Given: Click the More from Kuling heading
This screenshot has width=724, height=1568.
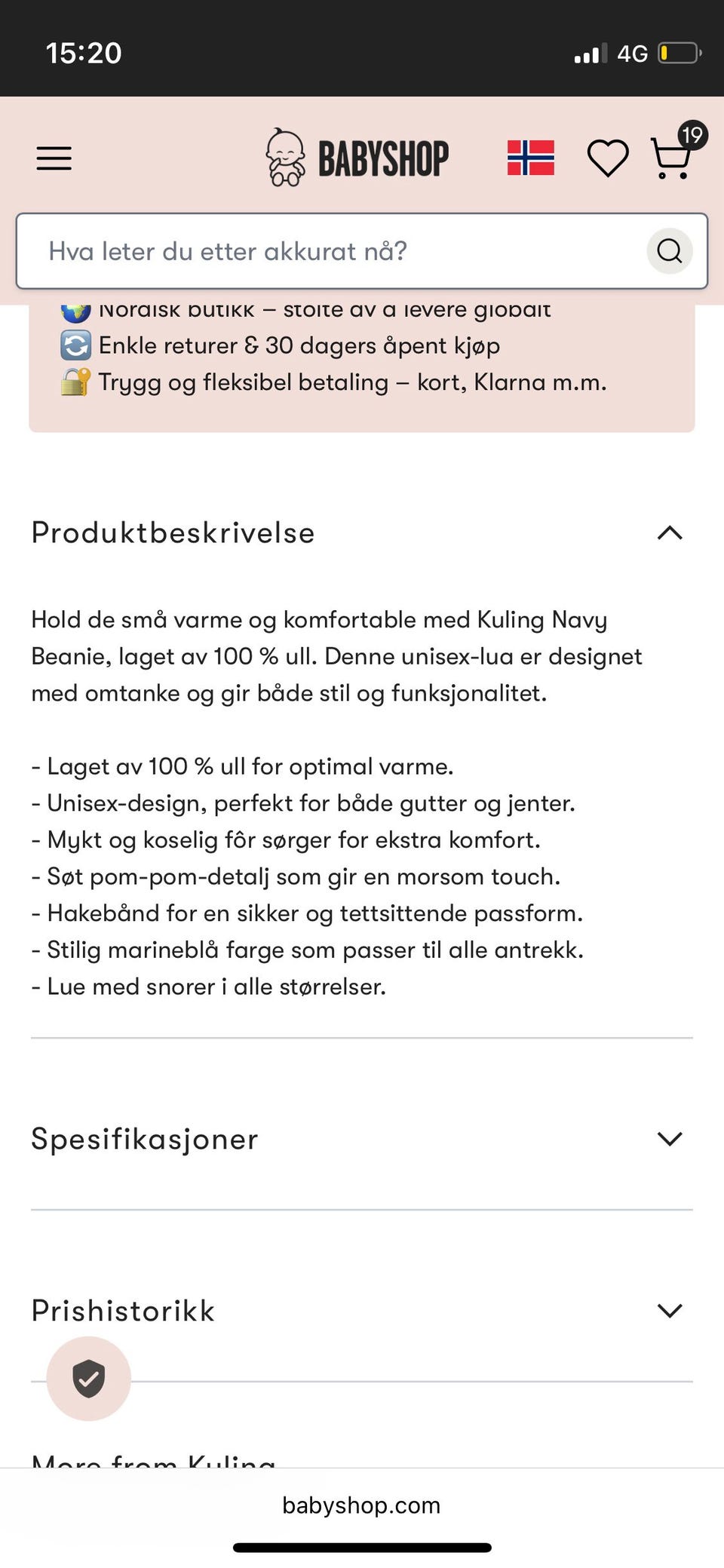Looking at the screenshot, I should pyautogui.click(x=154, y=1461).
